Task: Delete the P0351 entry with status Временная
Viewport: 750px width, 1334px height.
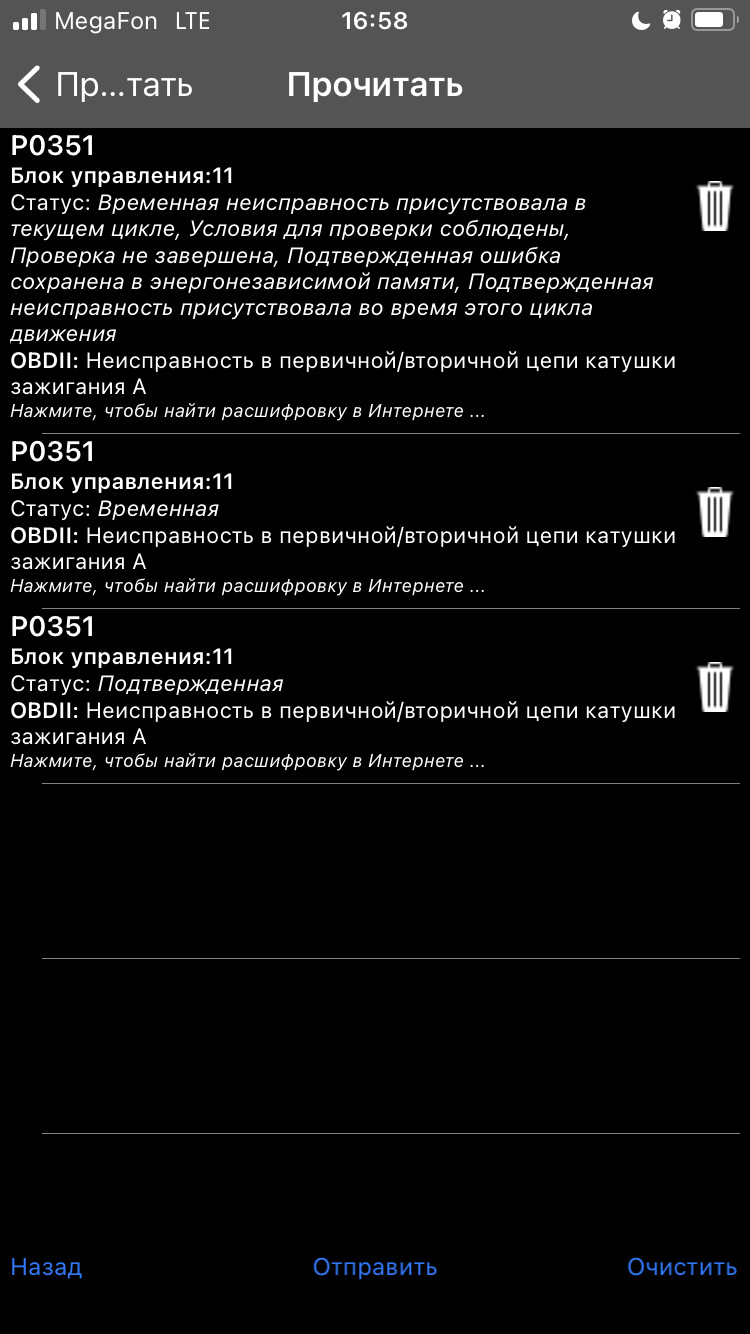Action: point(715,512)
